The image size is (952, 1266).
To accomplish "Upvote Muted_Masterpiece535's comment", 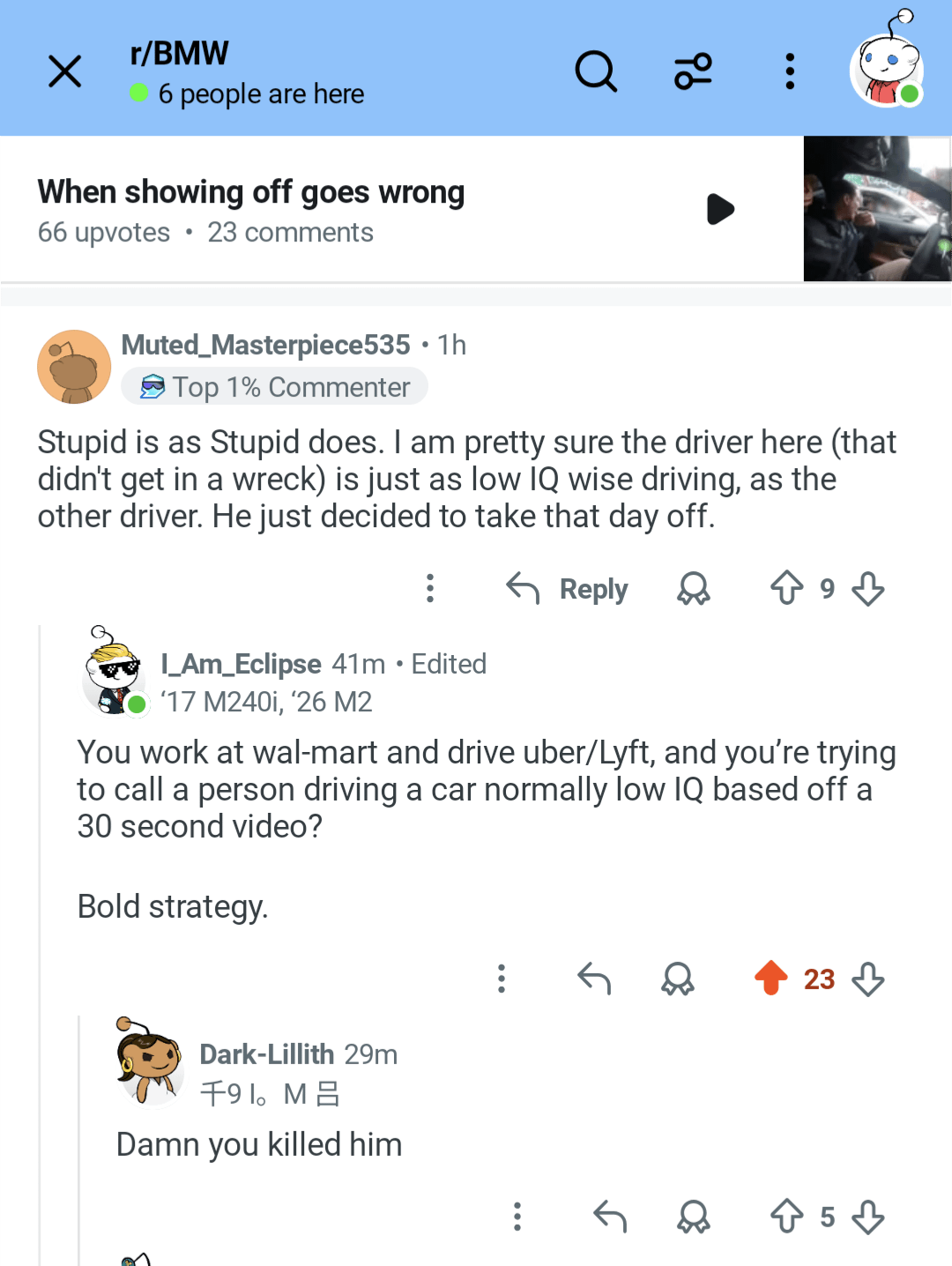I will point(786,588).
